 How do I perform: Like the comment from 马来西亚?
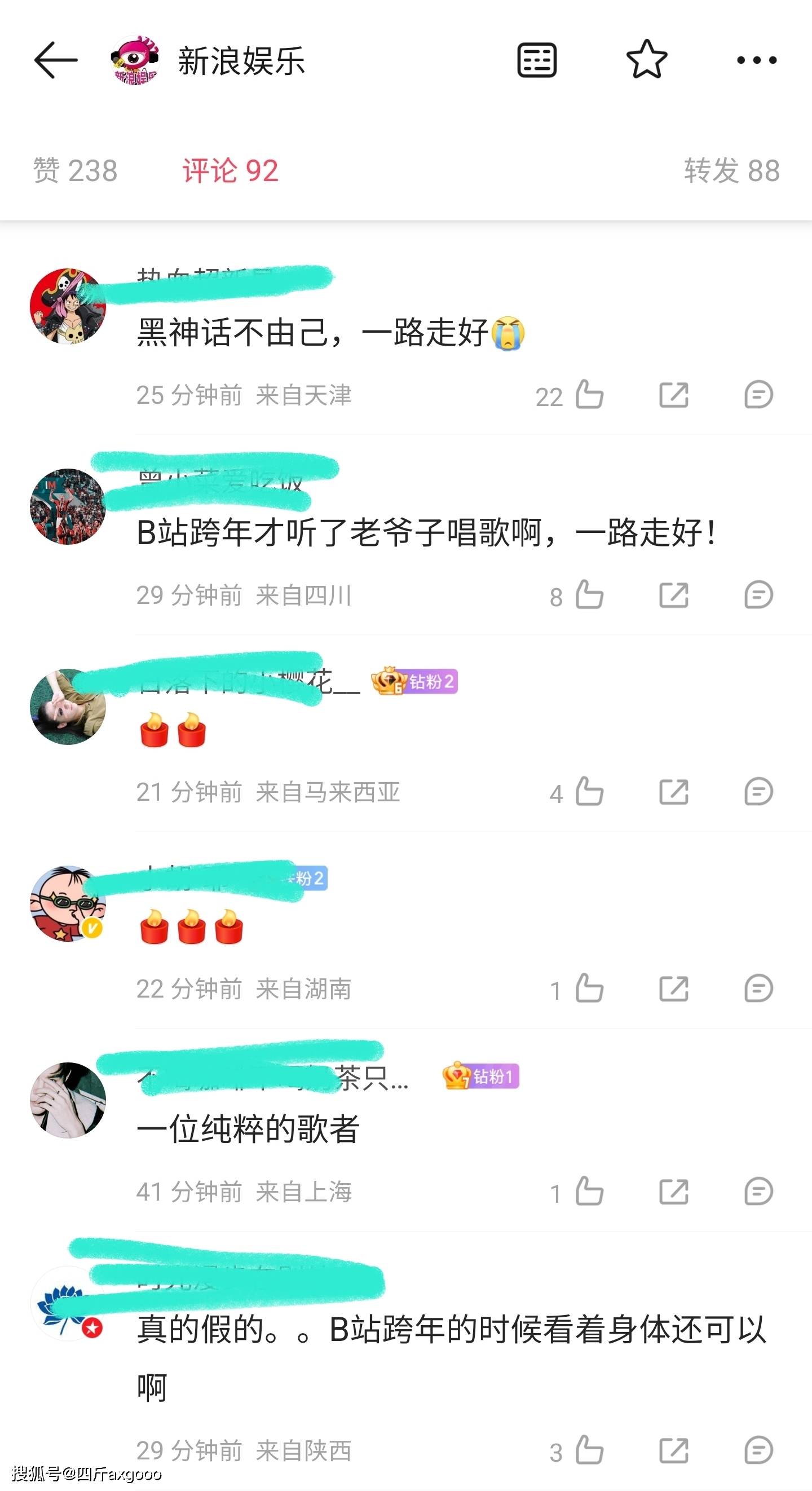(589, 792)
